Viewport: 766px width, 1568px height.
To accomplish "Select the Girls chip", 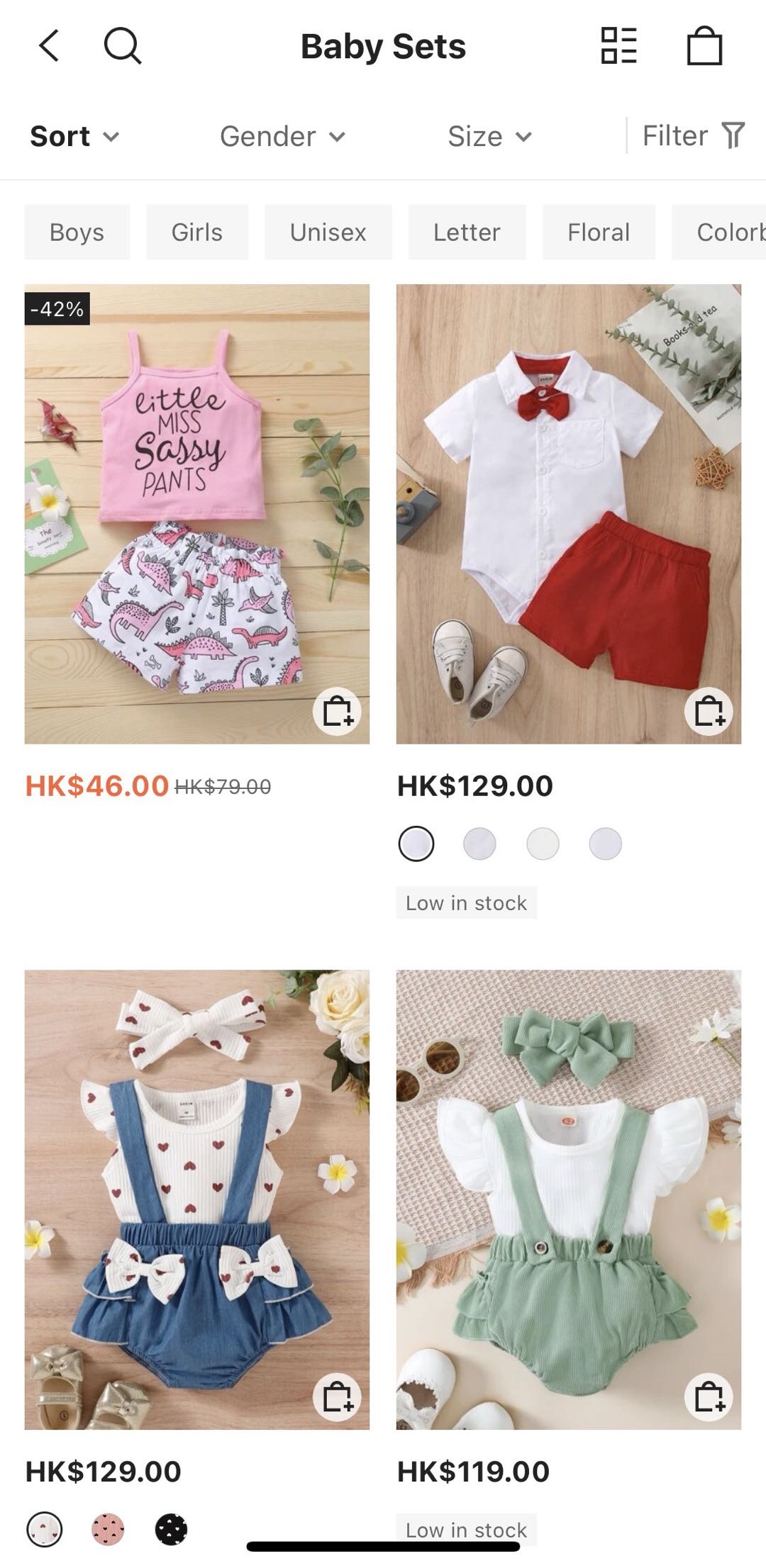I will [x=197, y=233].
